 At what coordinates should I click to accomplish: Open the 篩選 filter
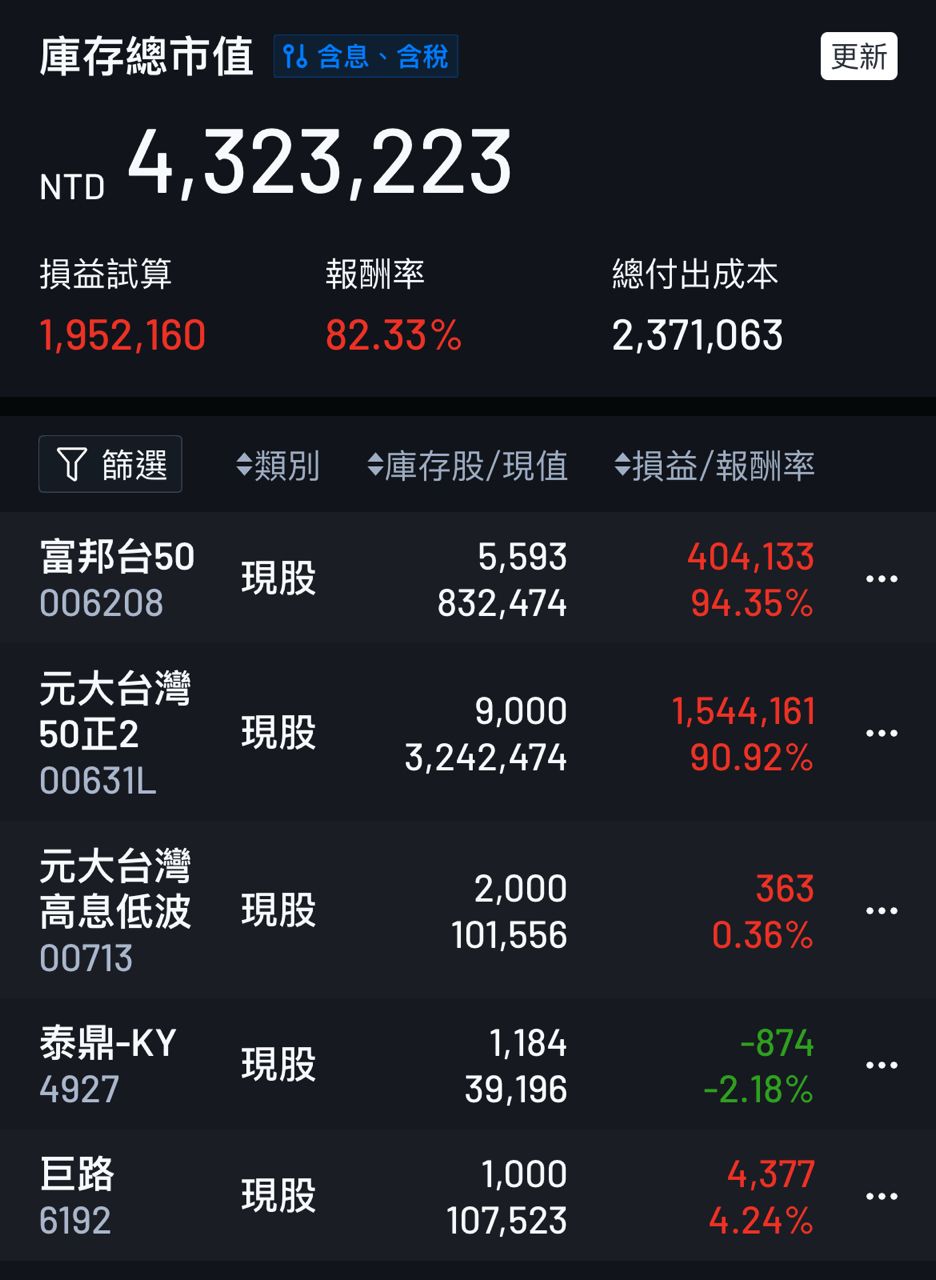110,464
